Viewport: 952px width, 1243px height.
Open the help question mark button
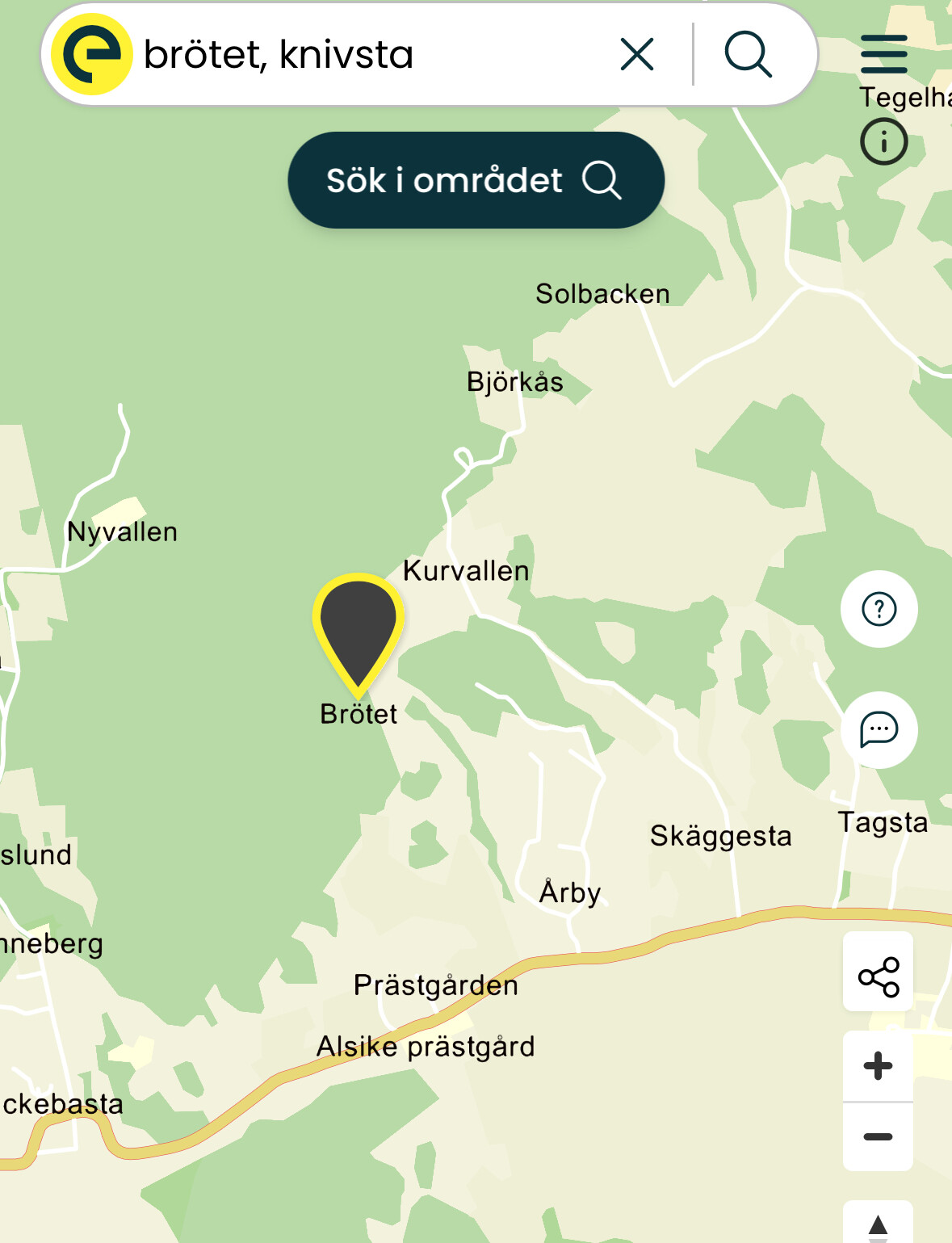[879, 609]
